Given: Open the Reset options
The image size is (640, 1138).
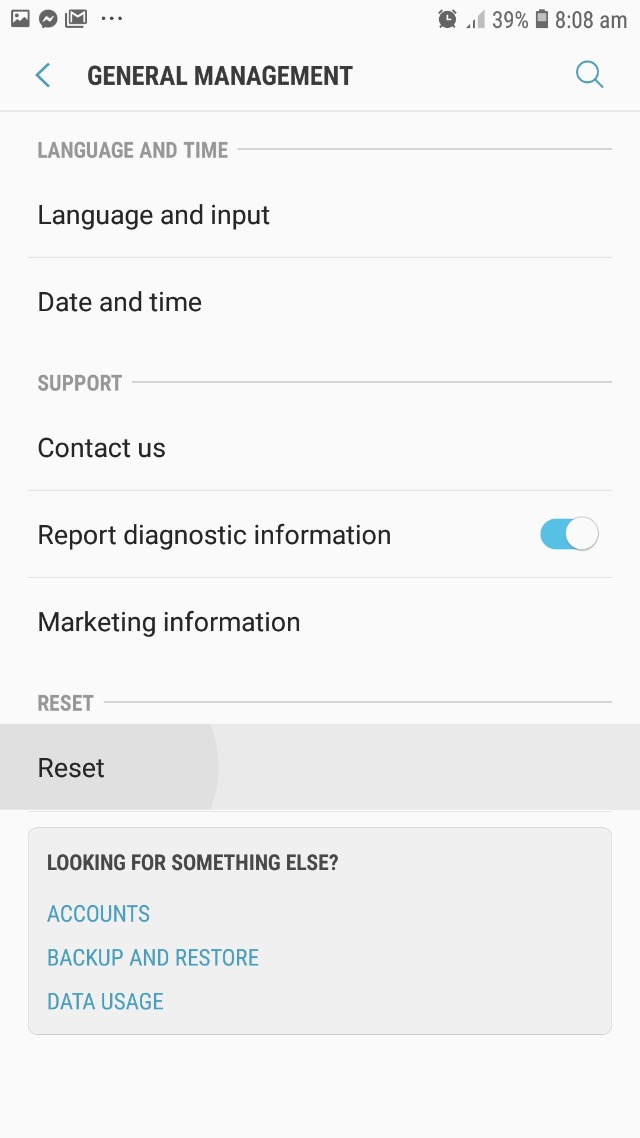Looking at the screenshot, I should coord(72,768).
